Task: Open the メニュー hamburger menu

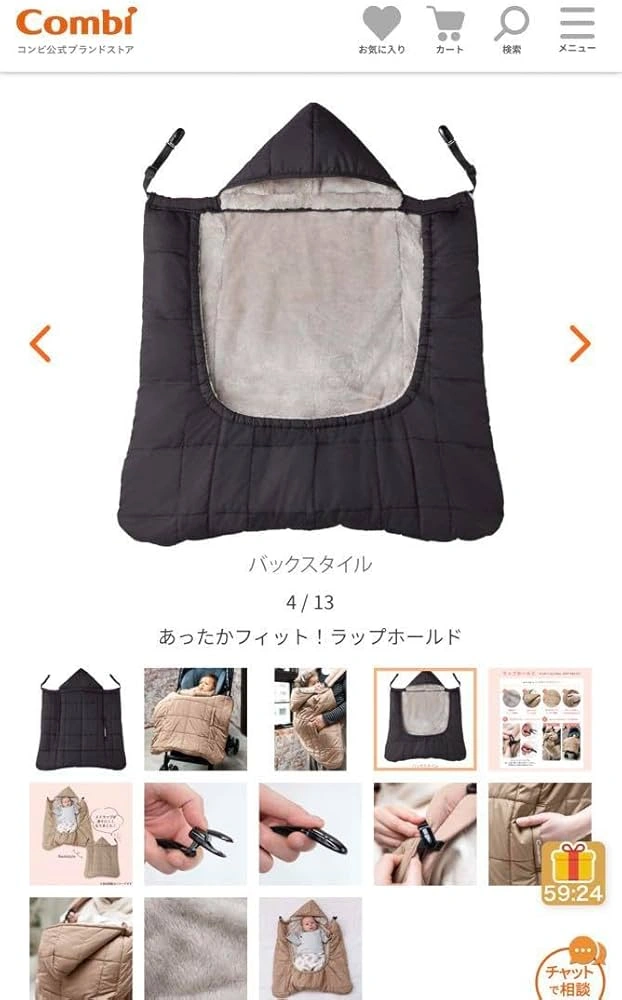Action: 577,30
